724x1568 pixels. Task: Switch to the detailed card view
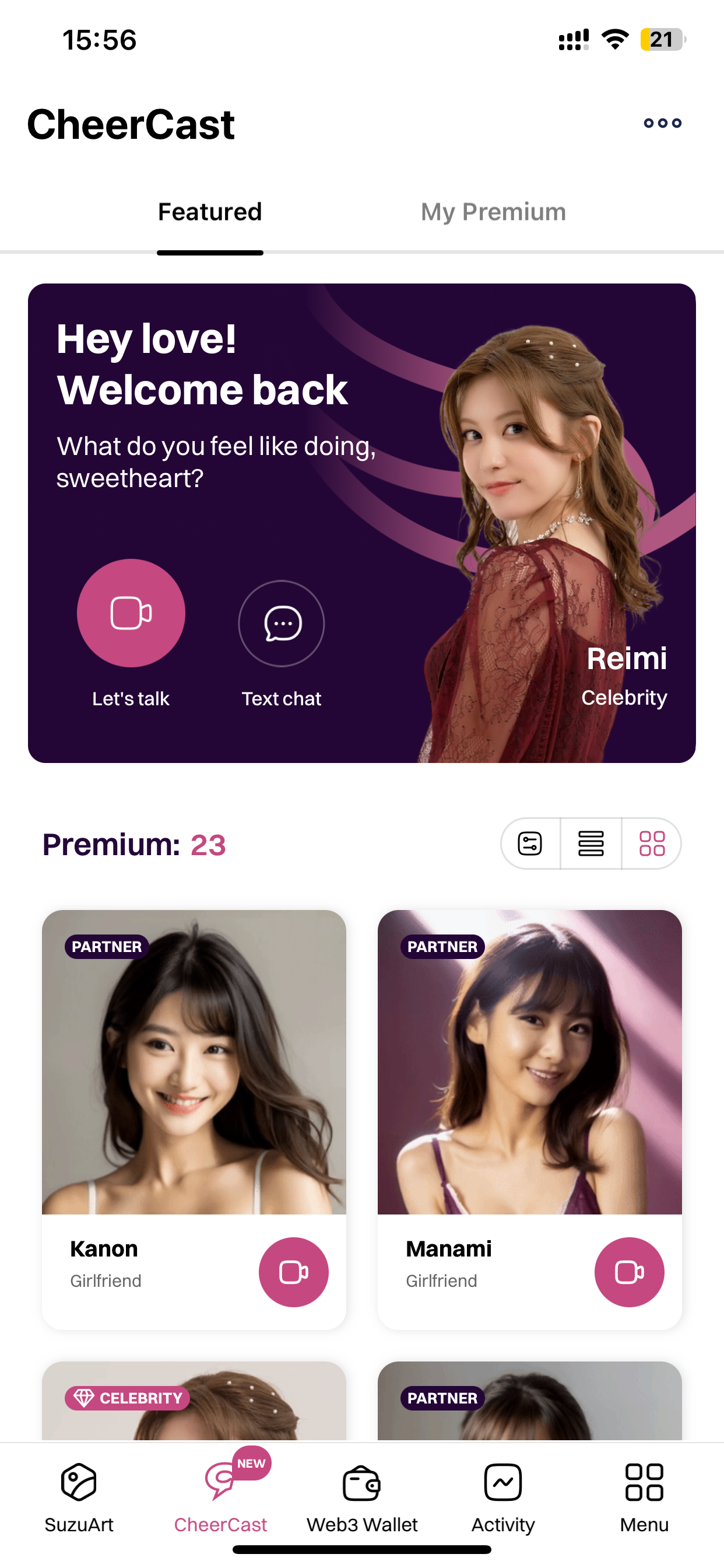pyautogui.click(x=530, y=843)
